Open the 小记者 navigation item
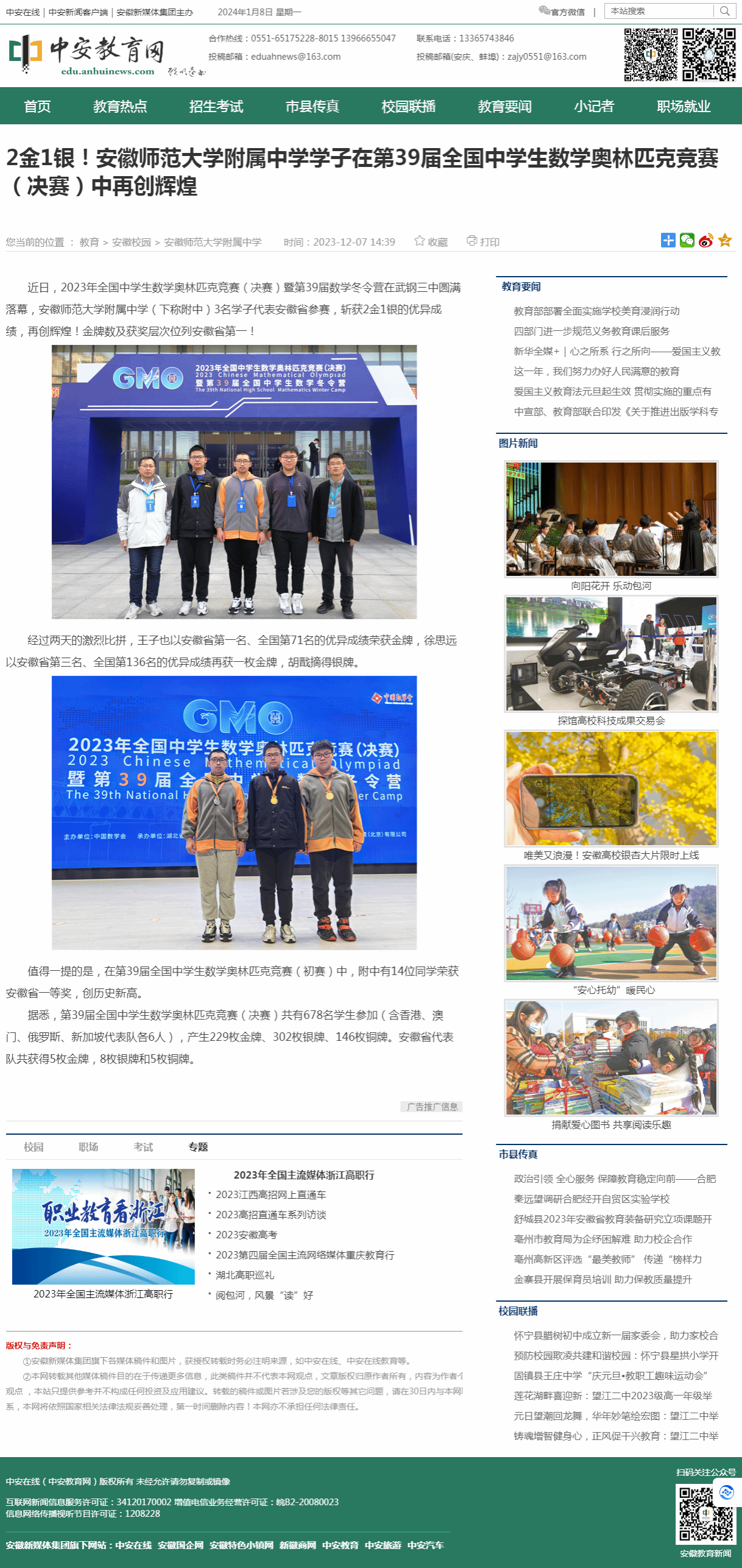742x1568 pixels. pyautogui.click(x=593, y=107)
